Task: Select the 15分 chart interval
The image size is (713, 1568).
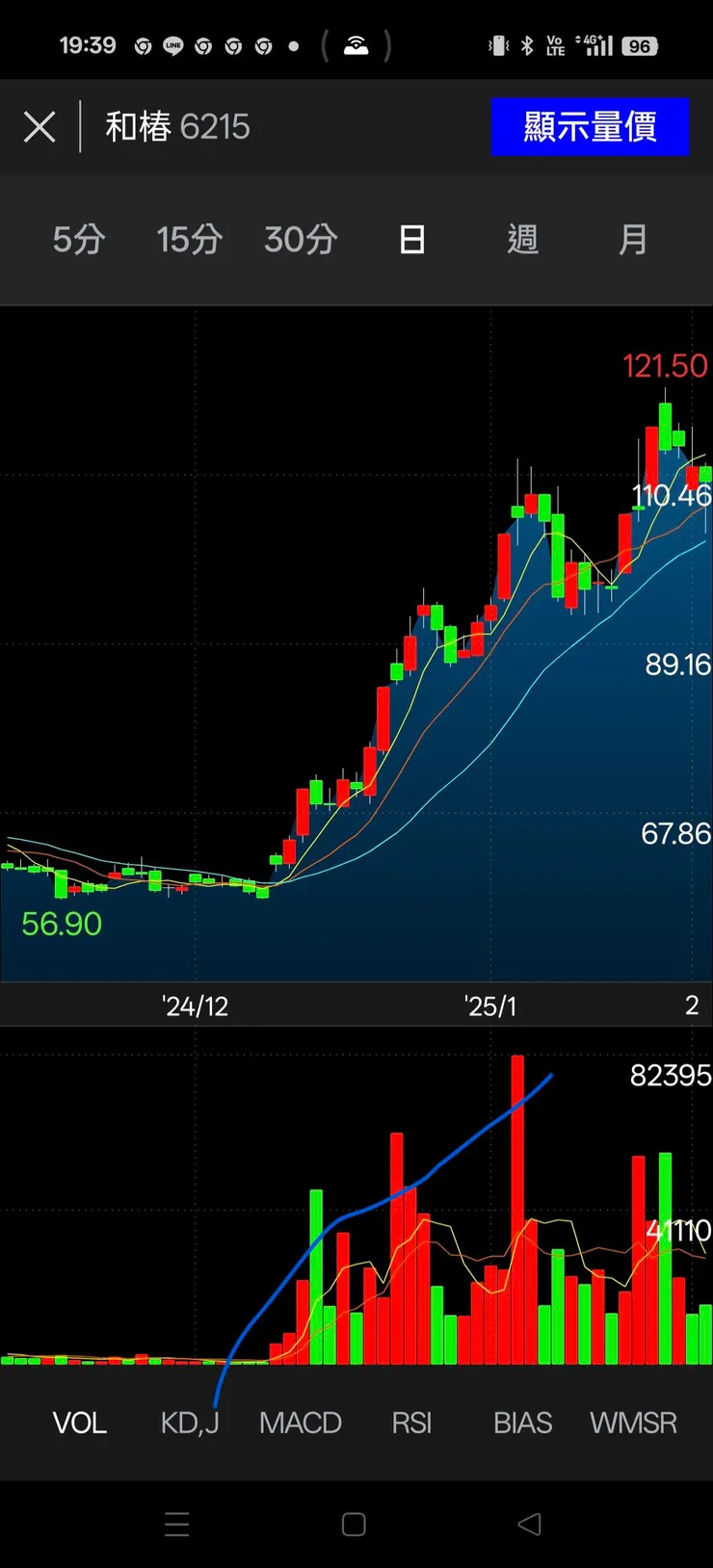Action: coord(190,239)
